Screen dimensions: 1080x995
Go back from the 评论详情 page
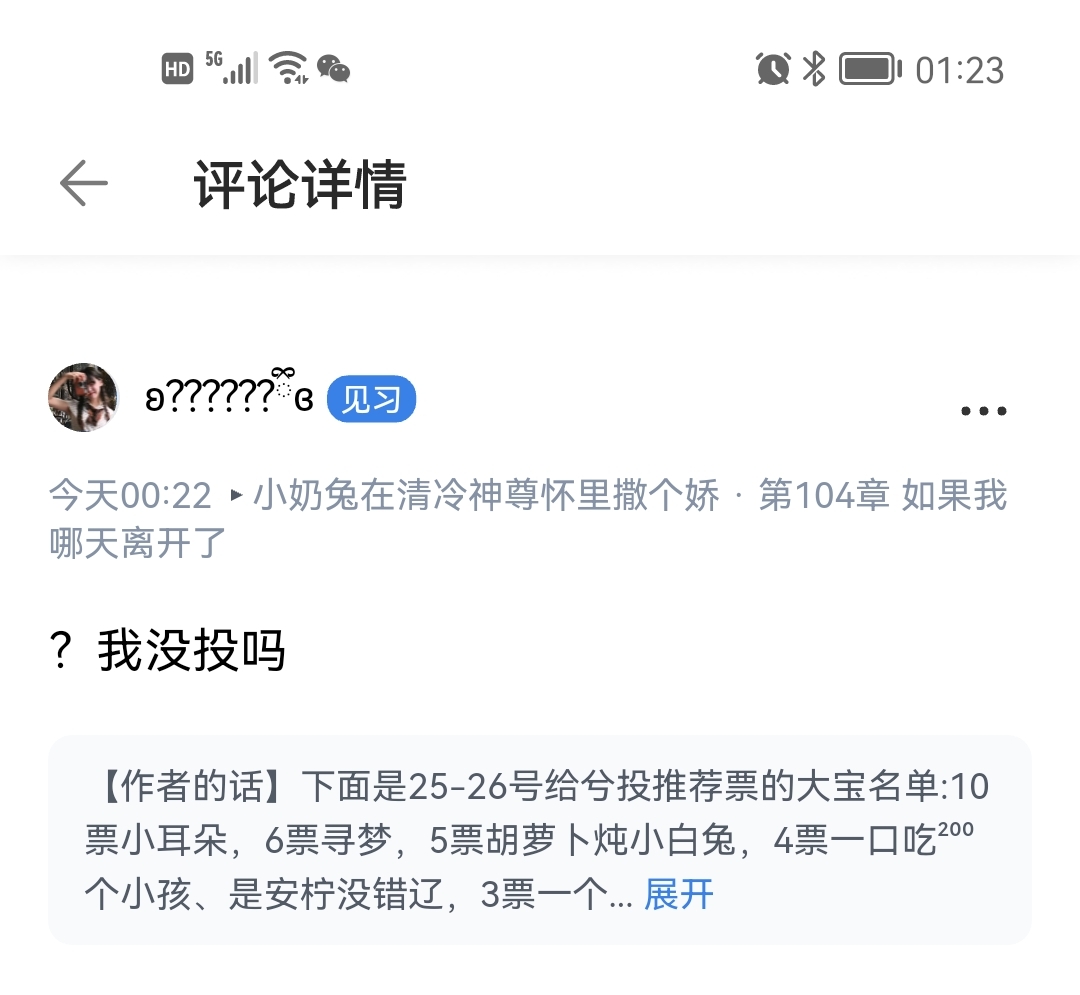click(x=84, y=184)
